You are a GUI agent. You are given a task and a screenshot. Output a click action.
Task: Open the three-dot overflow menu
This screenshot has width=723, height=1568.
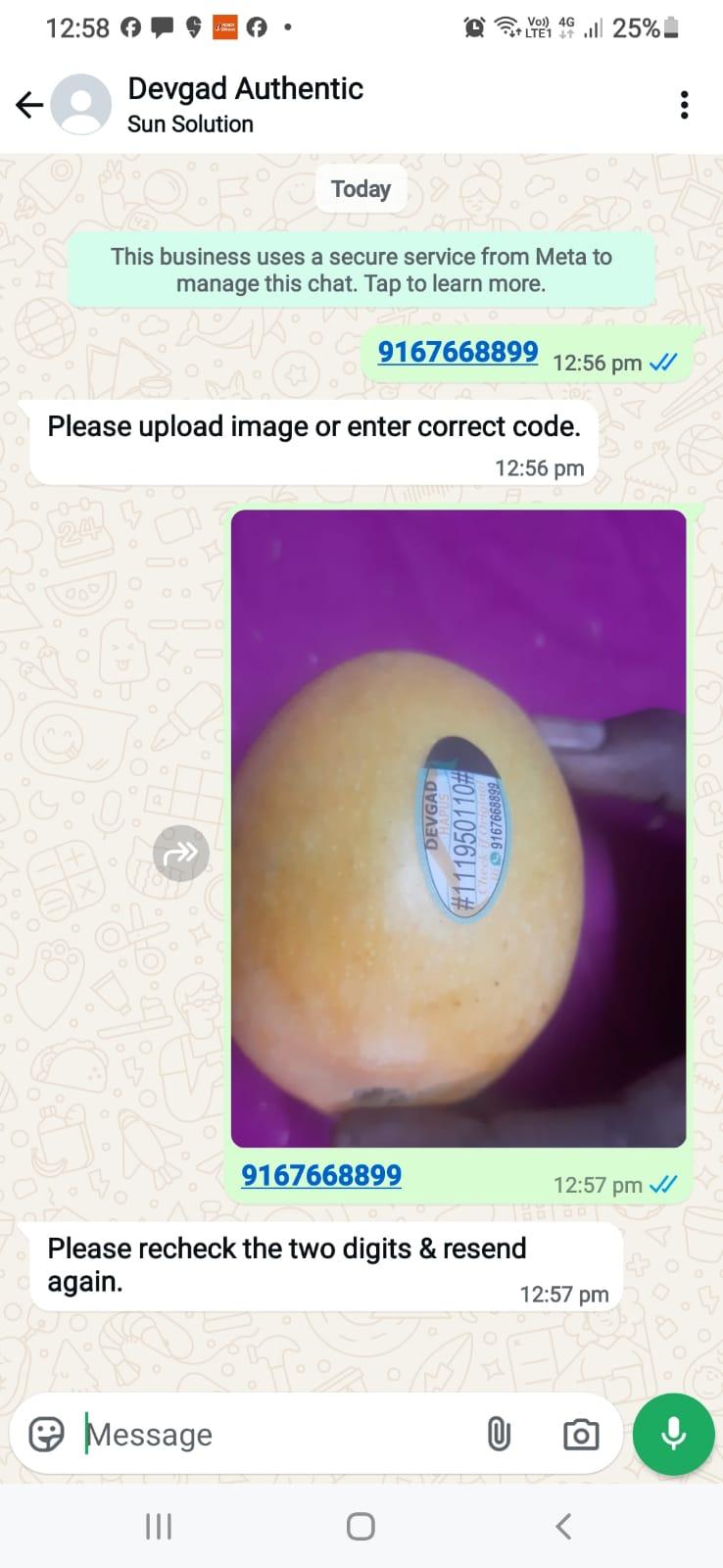coord(684,105)
